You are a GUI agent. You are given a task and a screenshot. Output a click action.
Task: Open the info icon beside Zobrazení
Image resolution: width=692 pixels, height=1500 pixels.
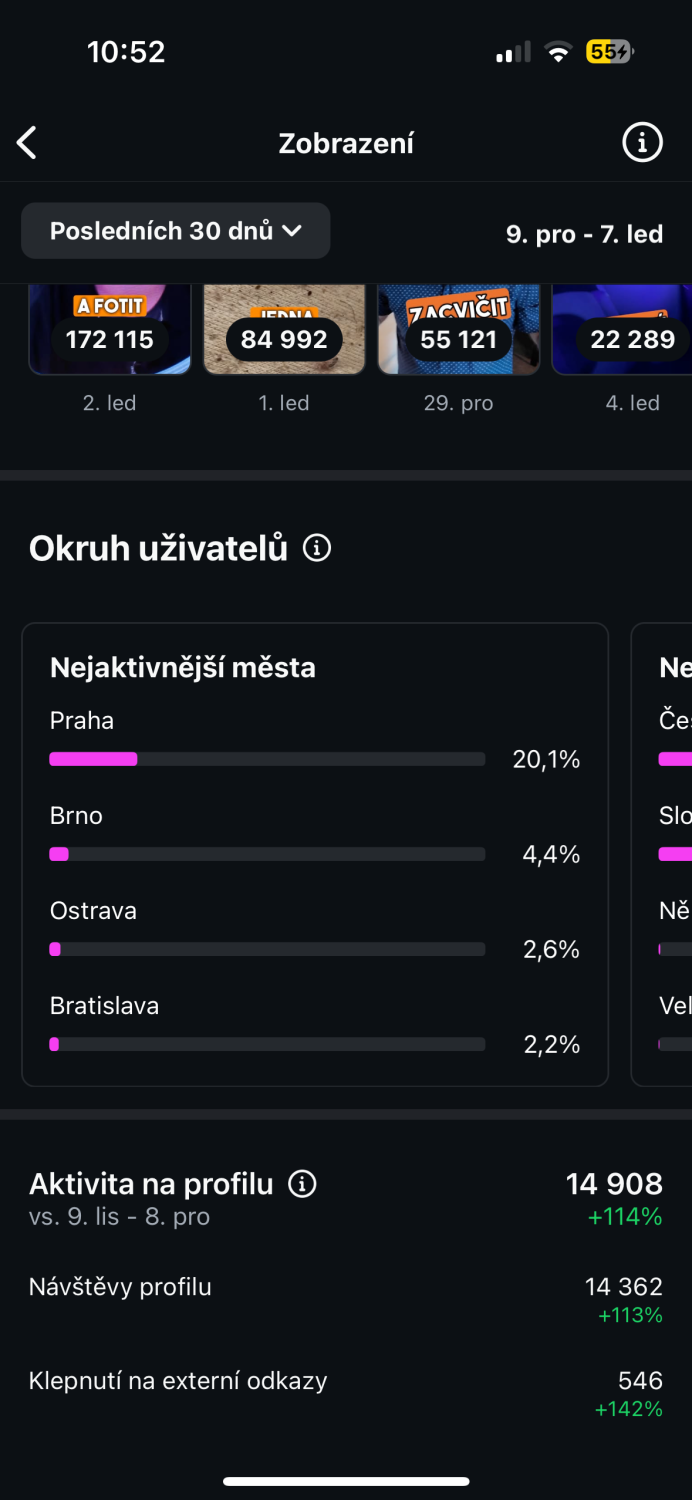[x=642, y=143]
